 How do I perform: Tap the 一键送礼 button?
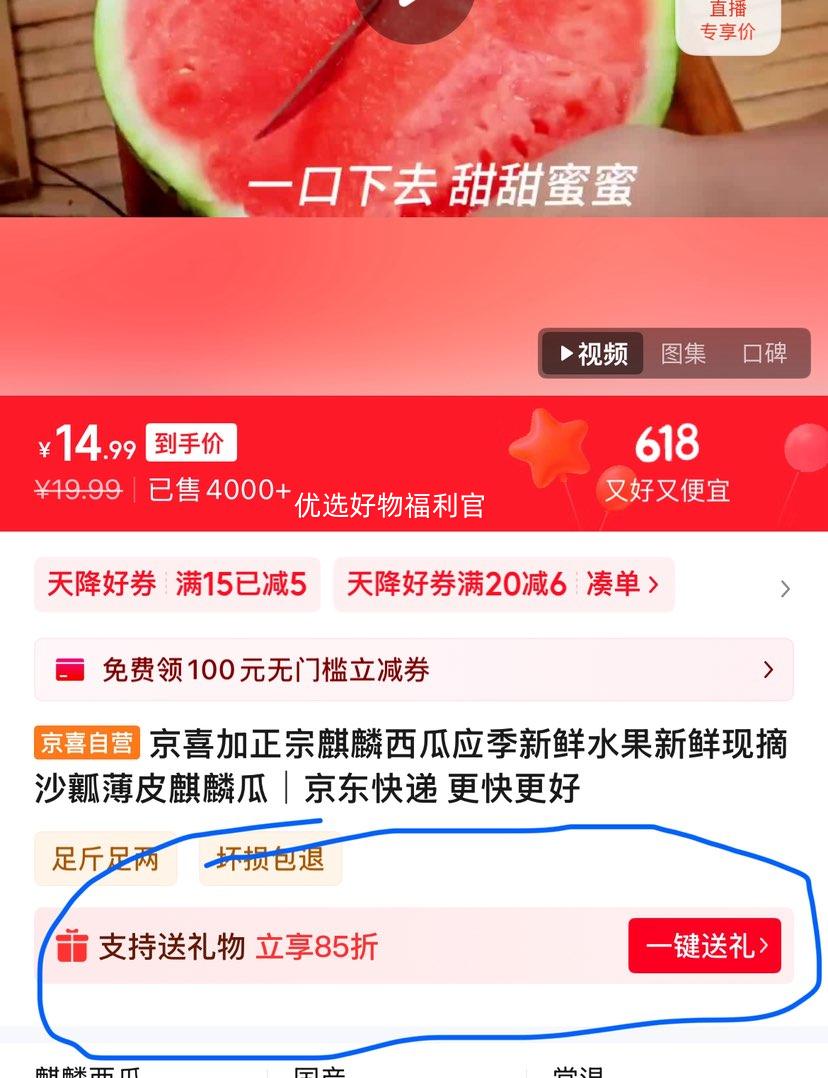[x=704, y=946]
